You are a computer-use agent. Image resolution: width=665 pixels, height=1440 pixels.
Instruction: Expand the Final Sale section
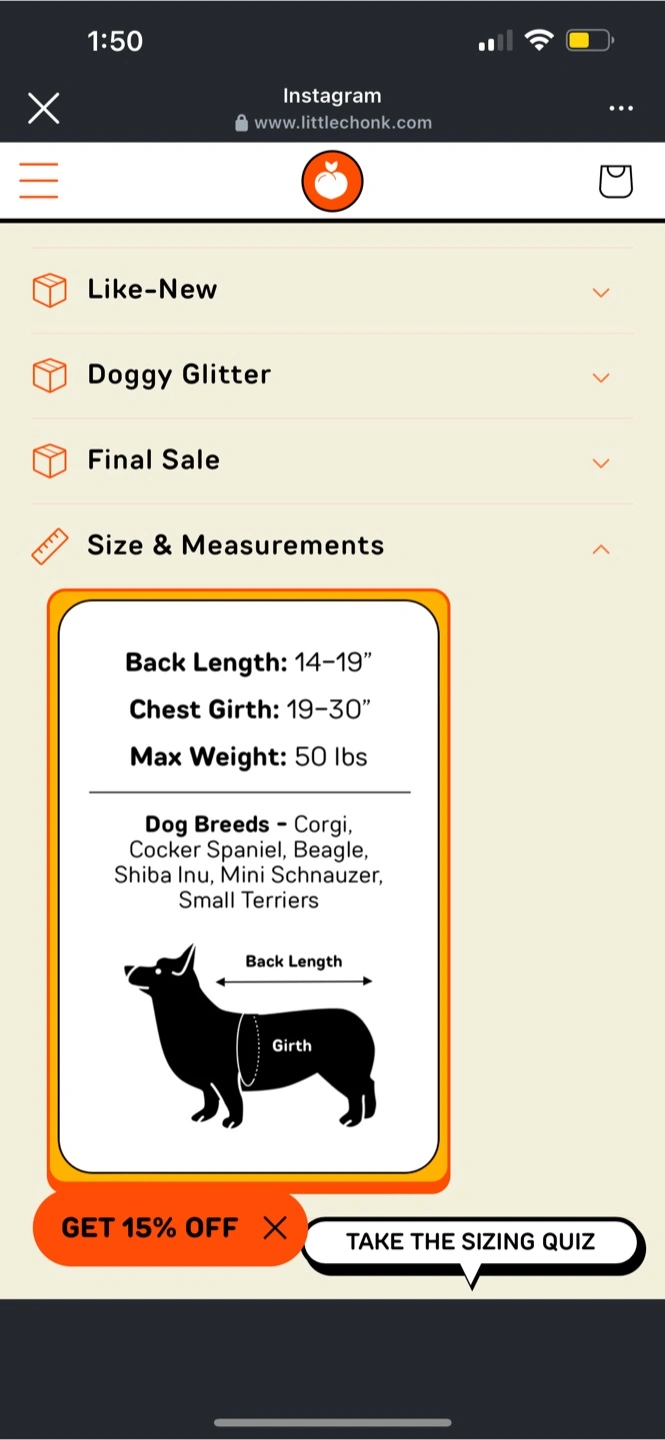coord(332,461)
